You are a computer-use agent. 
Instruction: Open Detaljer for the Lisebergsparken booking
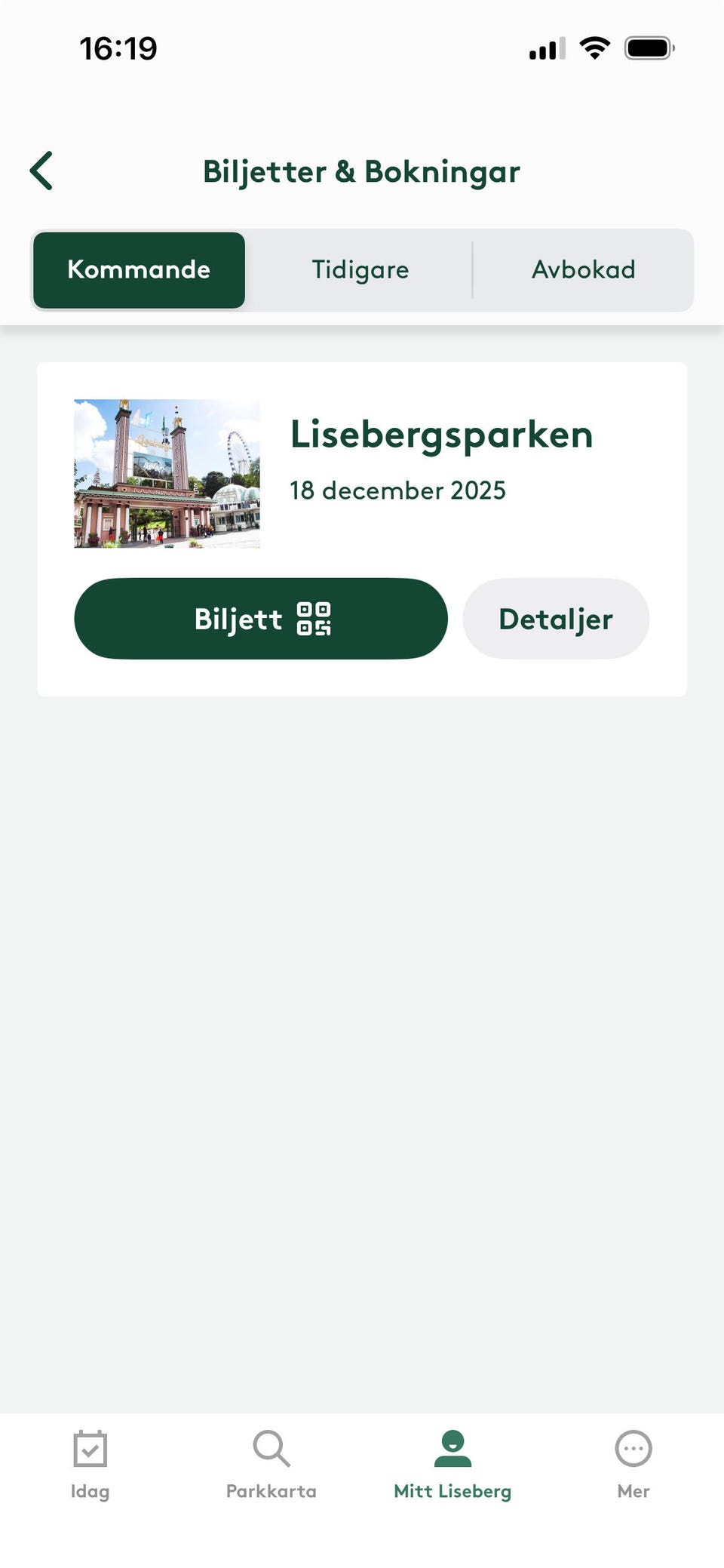point(556,619)
